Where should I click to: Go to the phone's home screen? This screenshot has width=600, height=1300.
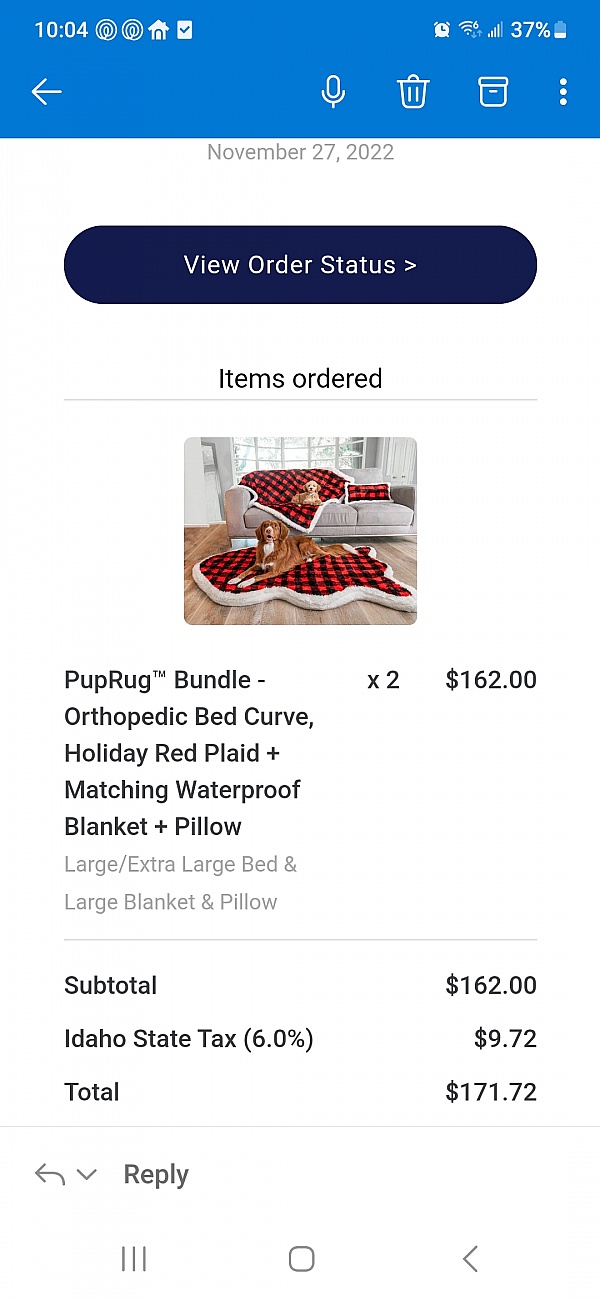301,1259
